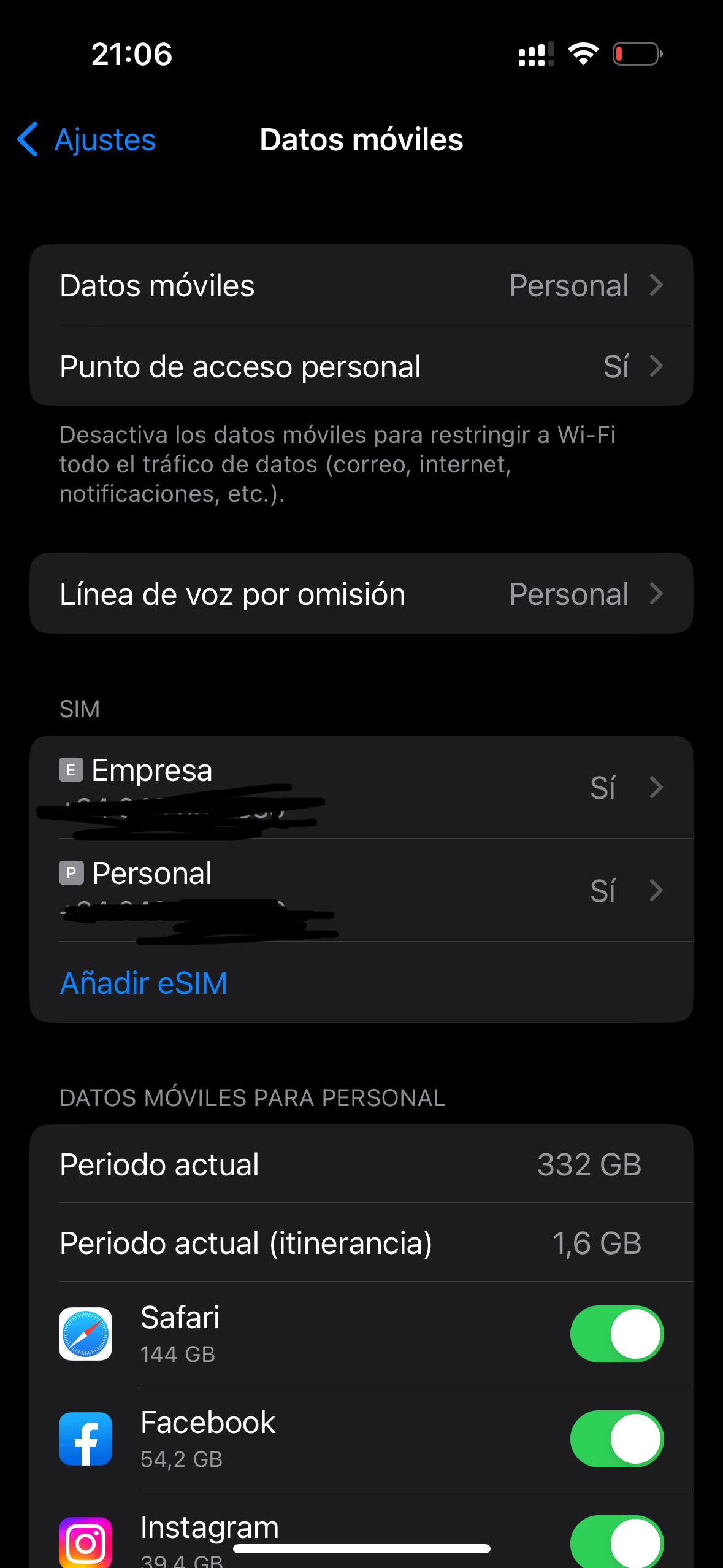This screenshot has width=723, height=1568.
Task: Turn off mobile data for Facebook
Action: (616, 1439)
